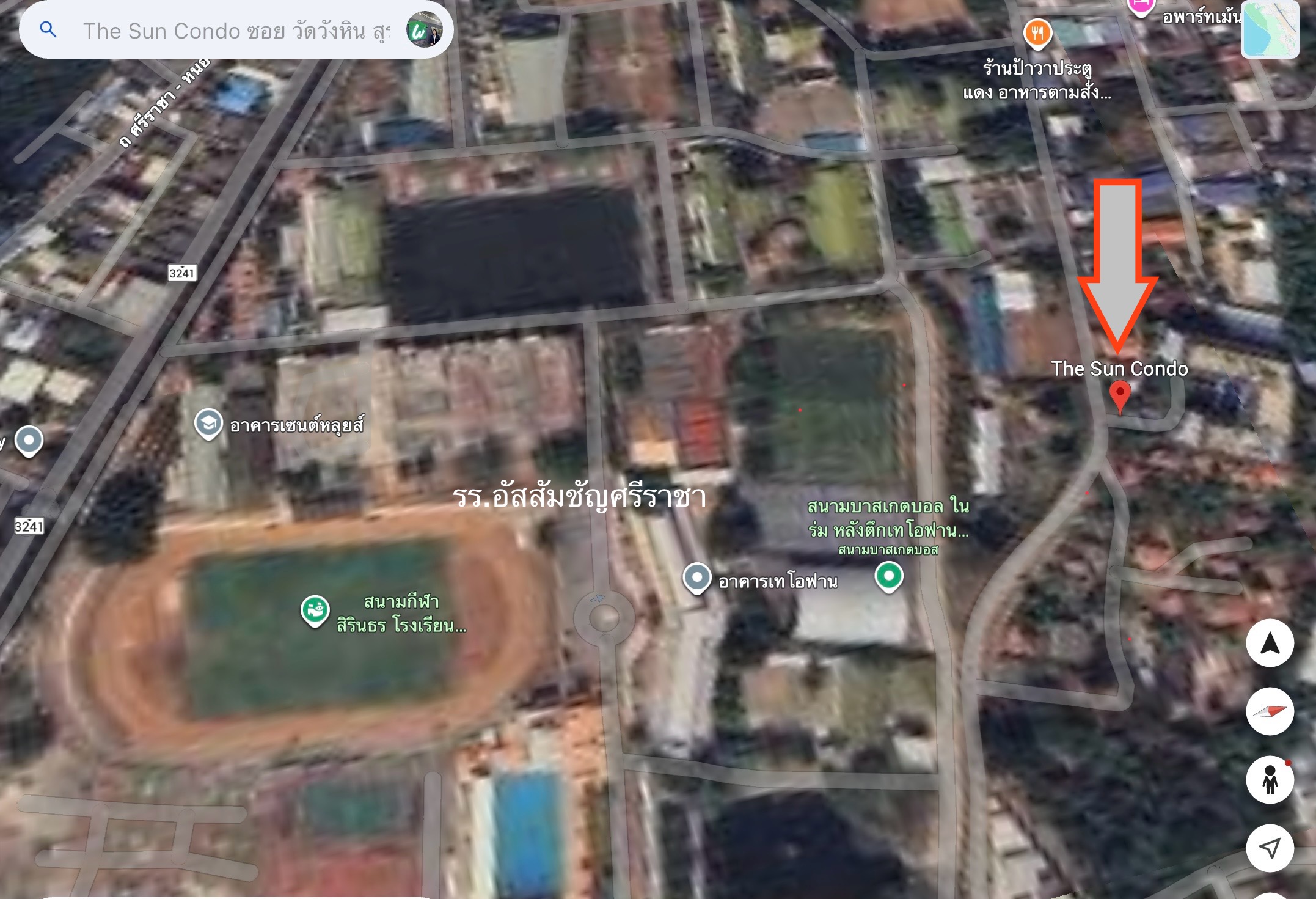Open the account profile picture
The height and width of the screenshot is (899, 1316).
click(424, 30)
